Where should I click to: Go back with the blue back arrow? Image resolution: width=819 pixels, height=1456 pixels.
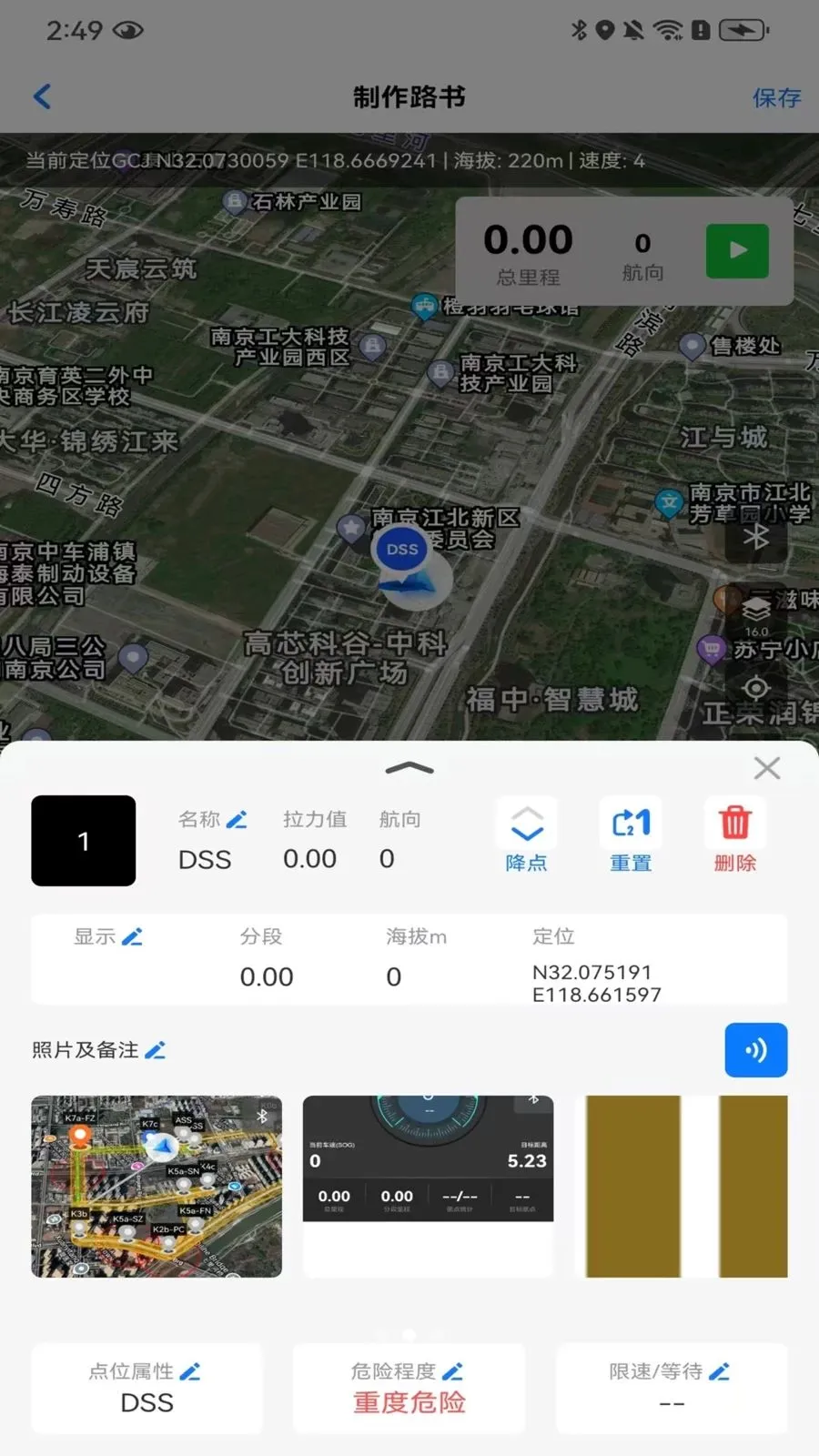pyautogui.click(x=41, y=96)
